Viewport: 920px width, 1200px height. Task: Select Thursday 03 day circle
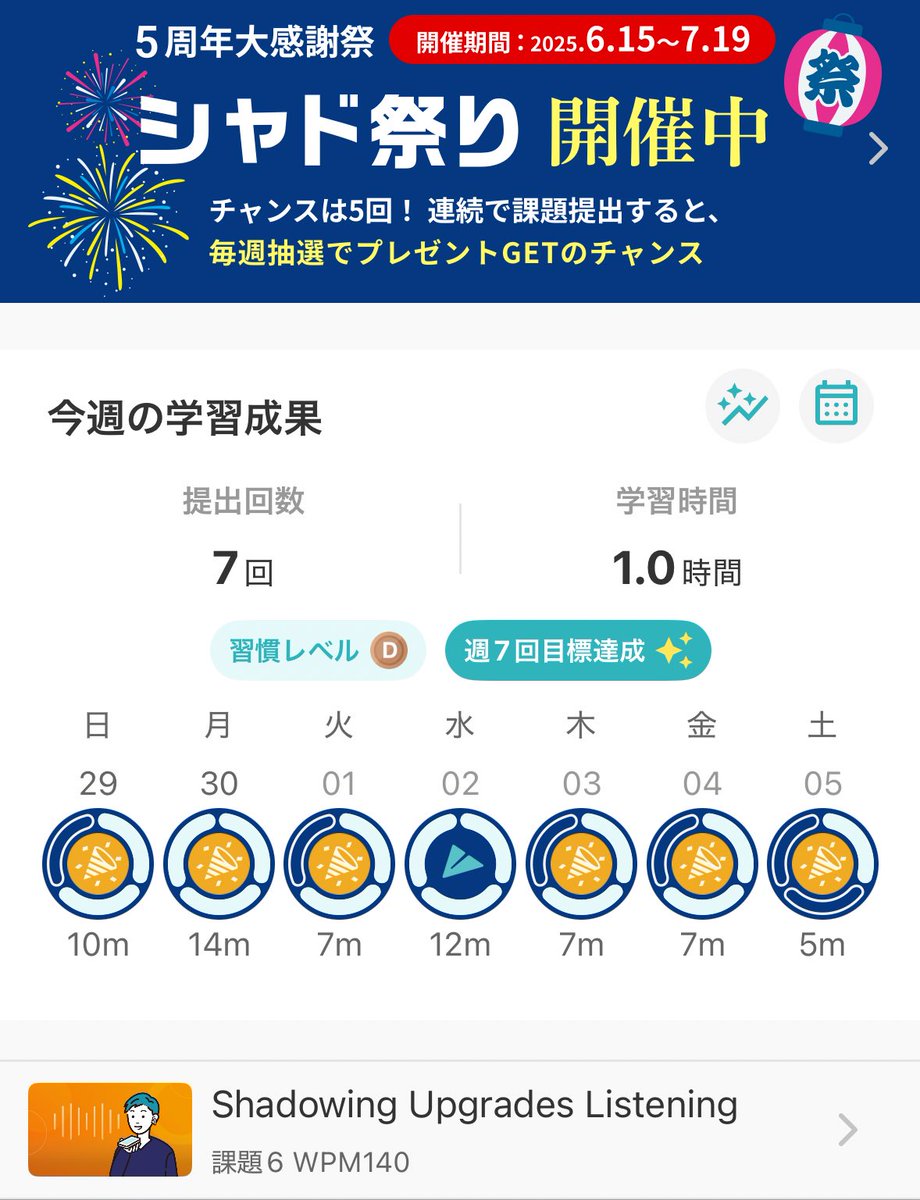(581, 862)
